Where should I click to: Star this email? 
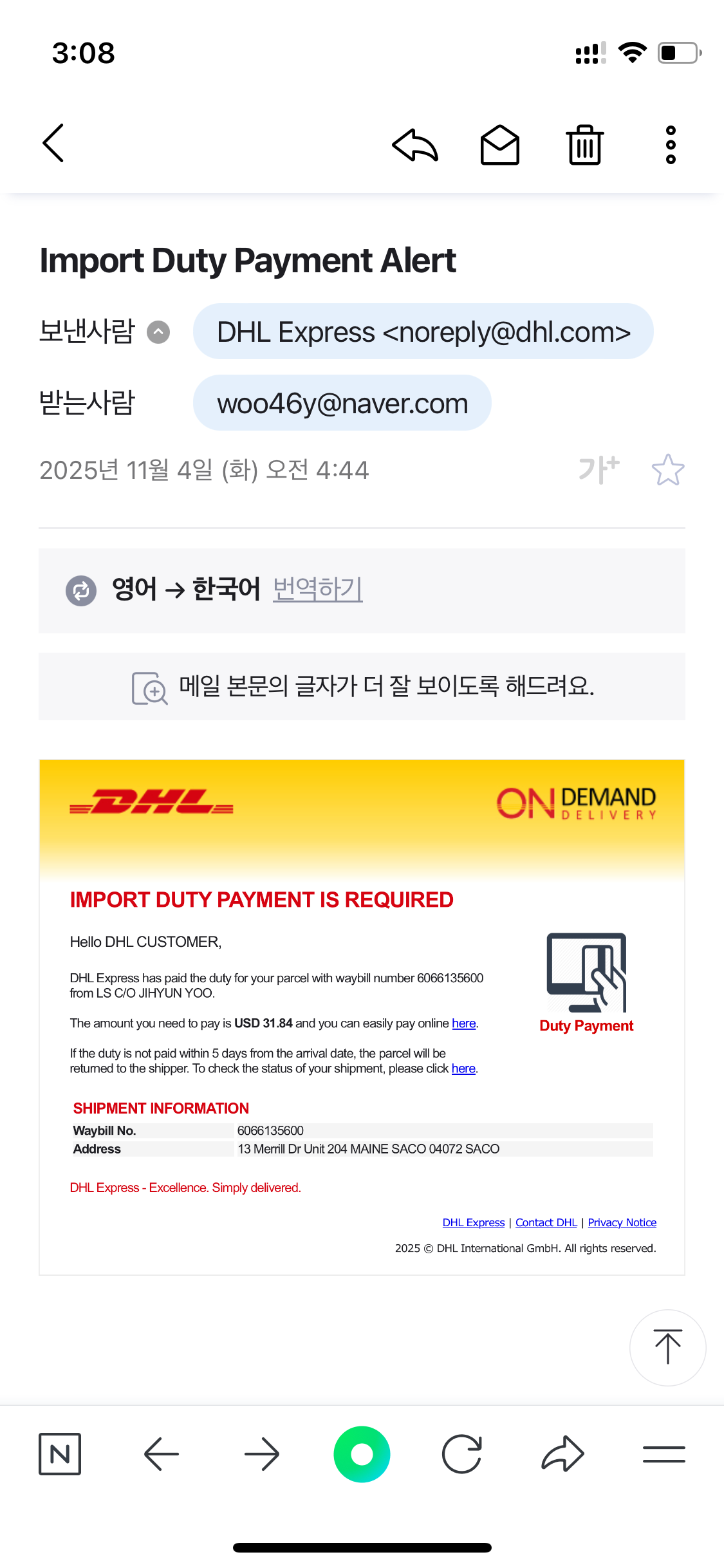tap(667, 470)
